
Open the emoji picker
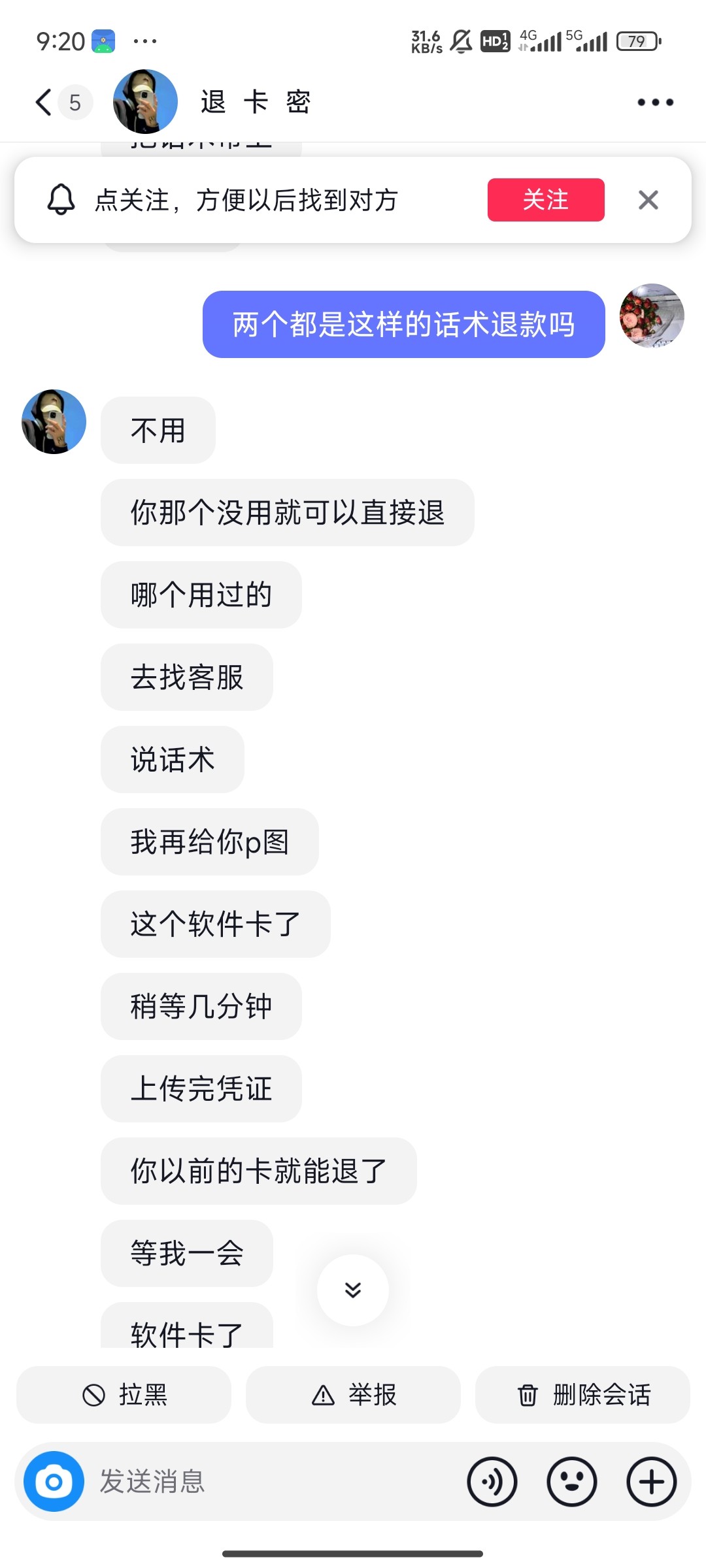572,1482
